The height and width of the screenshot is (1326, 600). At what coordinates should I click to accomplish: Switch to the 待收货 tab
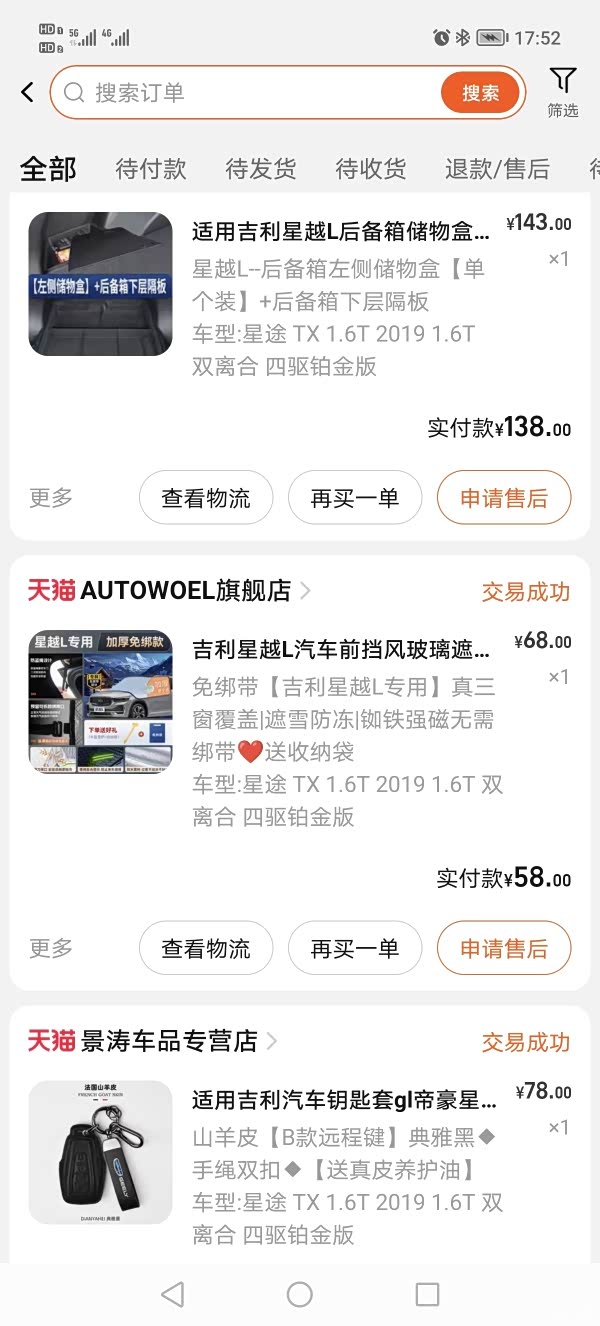[371, 169]
